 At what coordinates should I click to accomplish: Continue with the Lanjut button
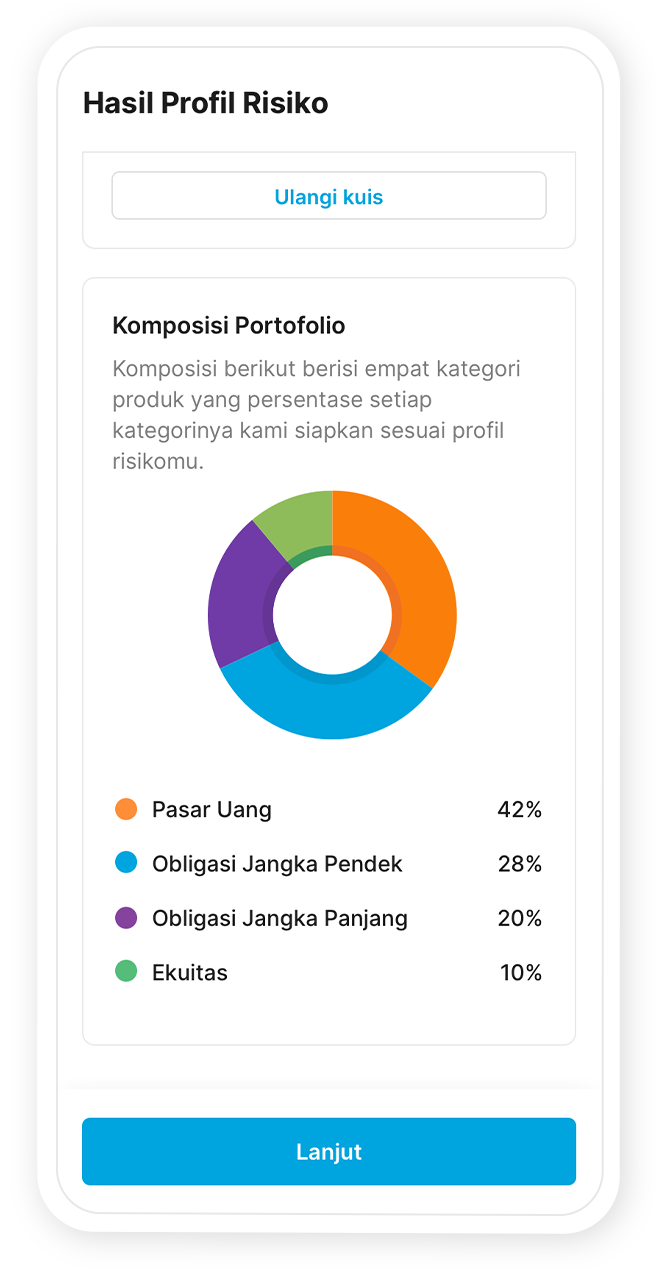(328, 1151)
